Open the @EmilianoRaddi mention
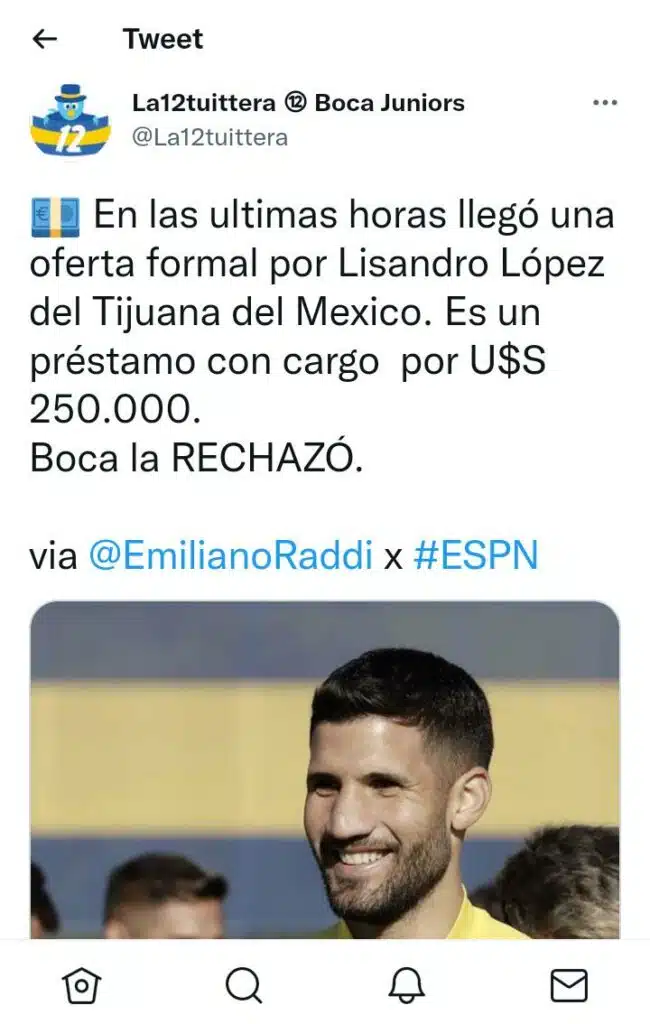650x1024 pixels. [230, 556]
